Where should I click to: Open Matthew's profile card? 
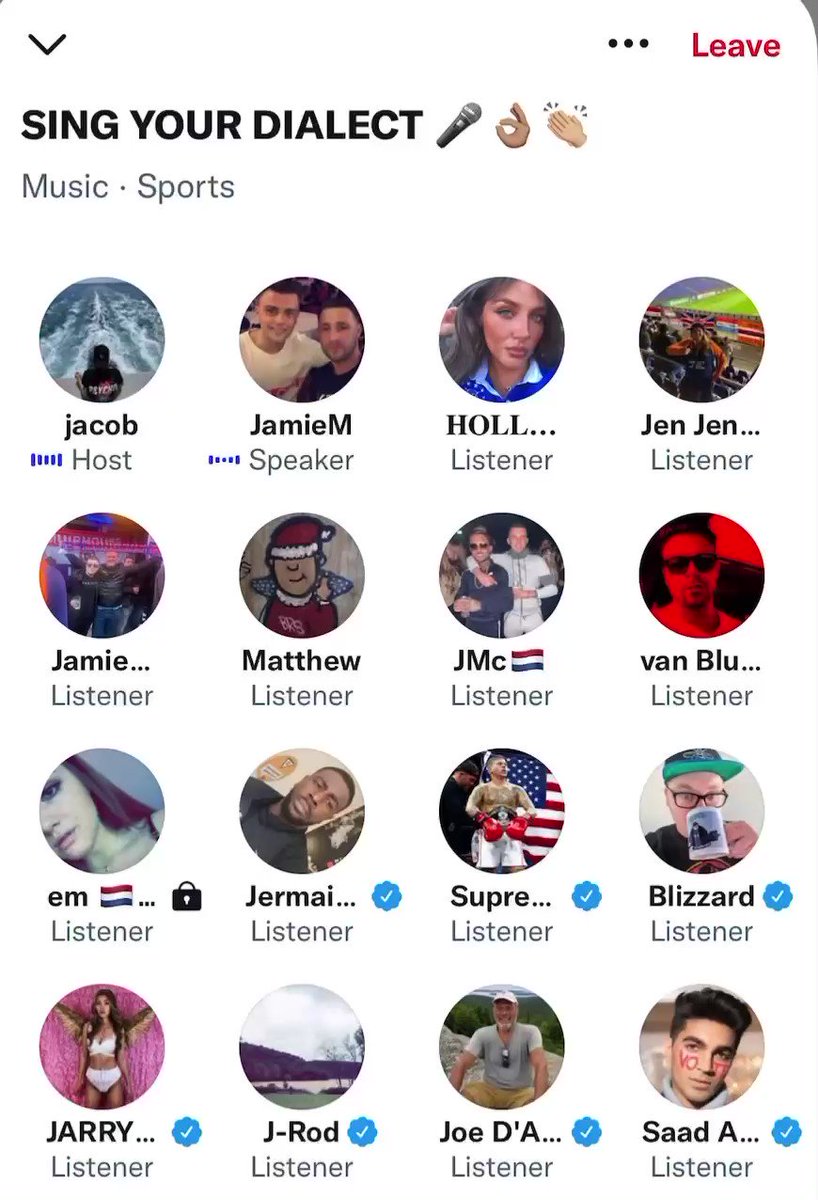301,576
